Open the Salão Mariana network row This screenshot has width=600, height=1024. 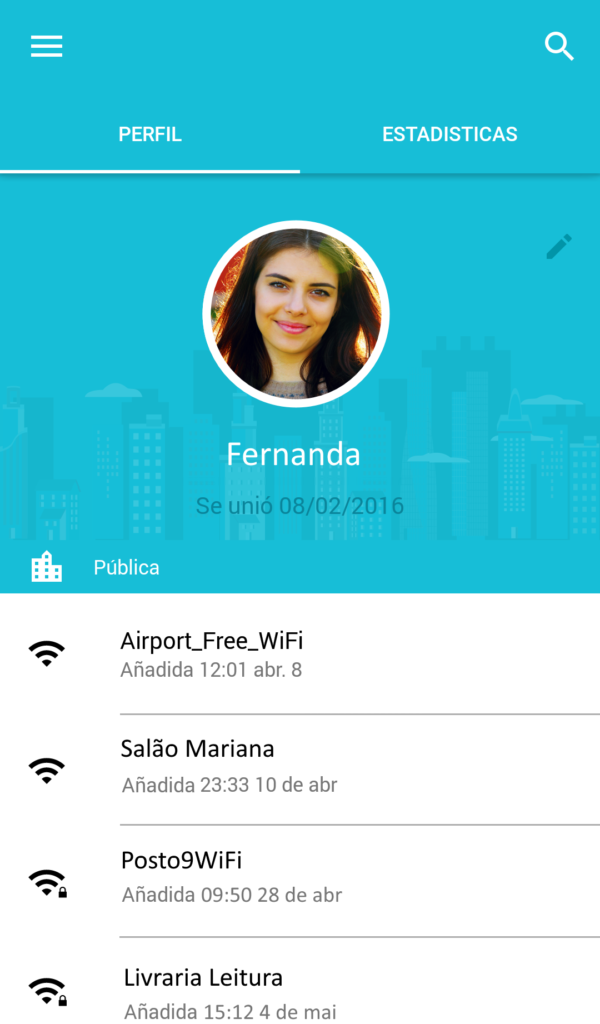[x=300, y=769]
